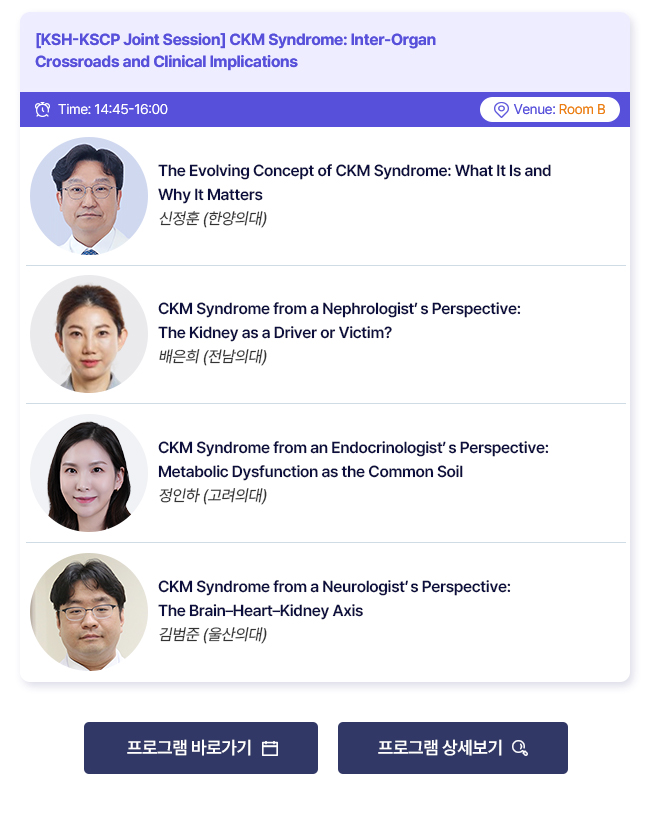Open the 프로그램 바로가기 button

[201, 748]
